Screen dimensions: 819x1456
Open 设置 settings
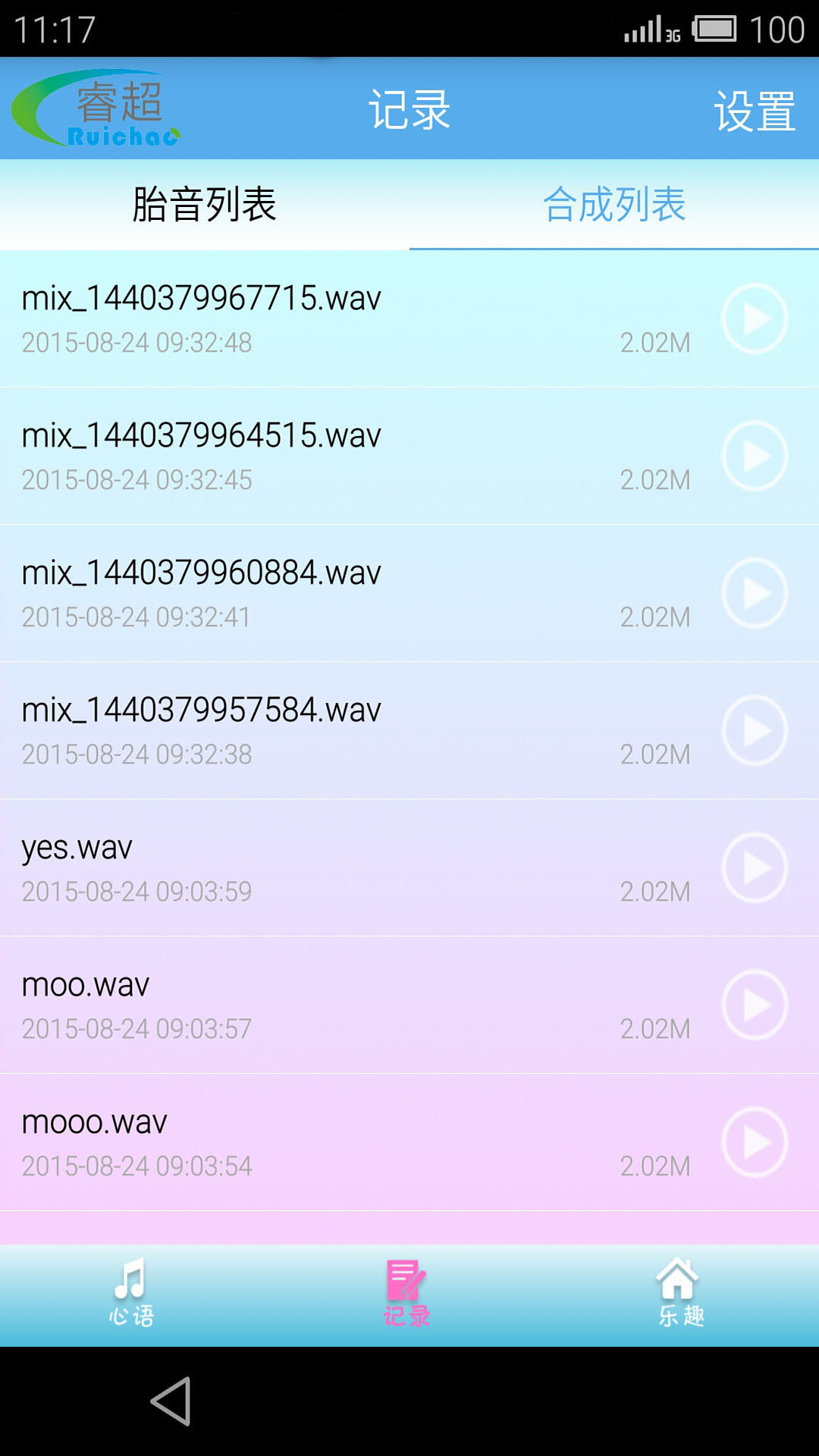tap(755, 110)
